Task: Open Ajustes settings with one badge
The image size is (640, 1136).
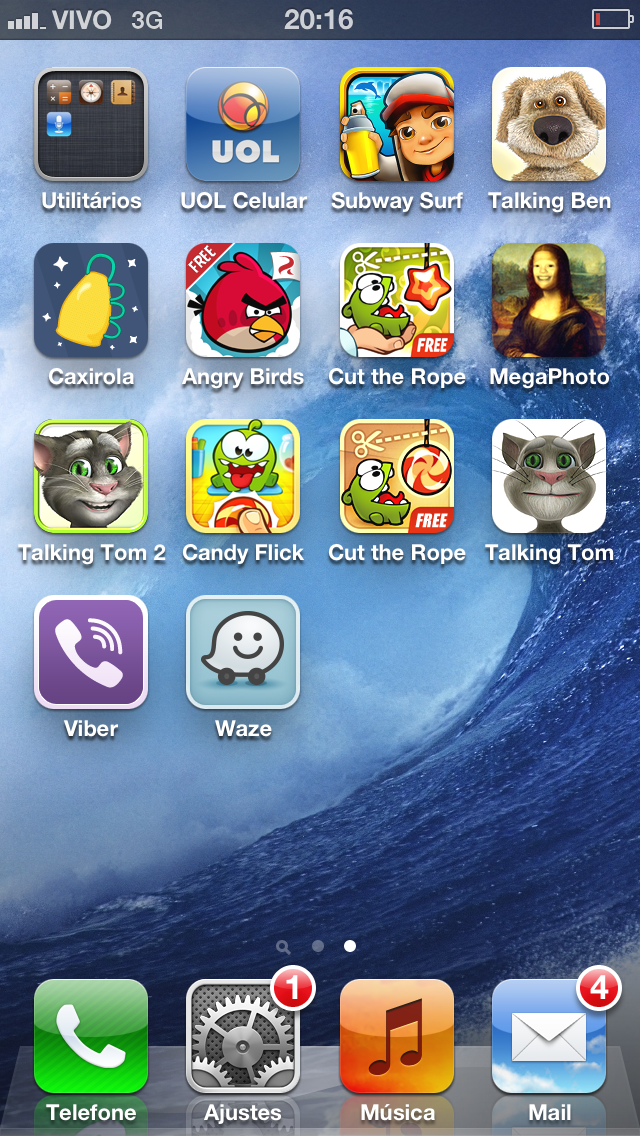Action: tap(243, 1036)
